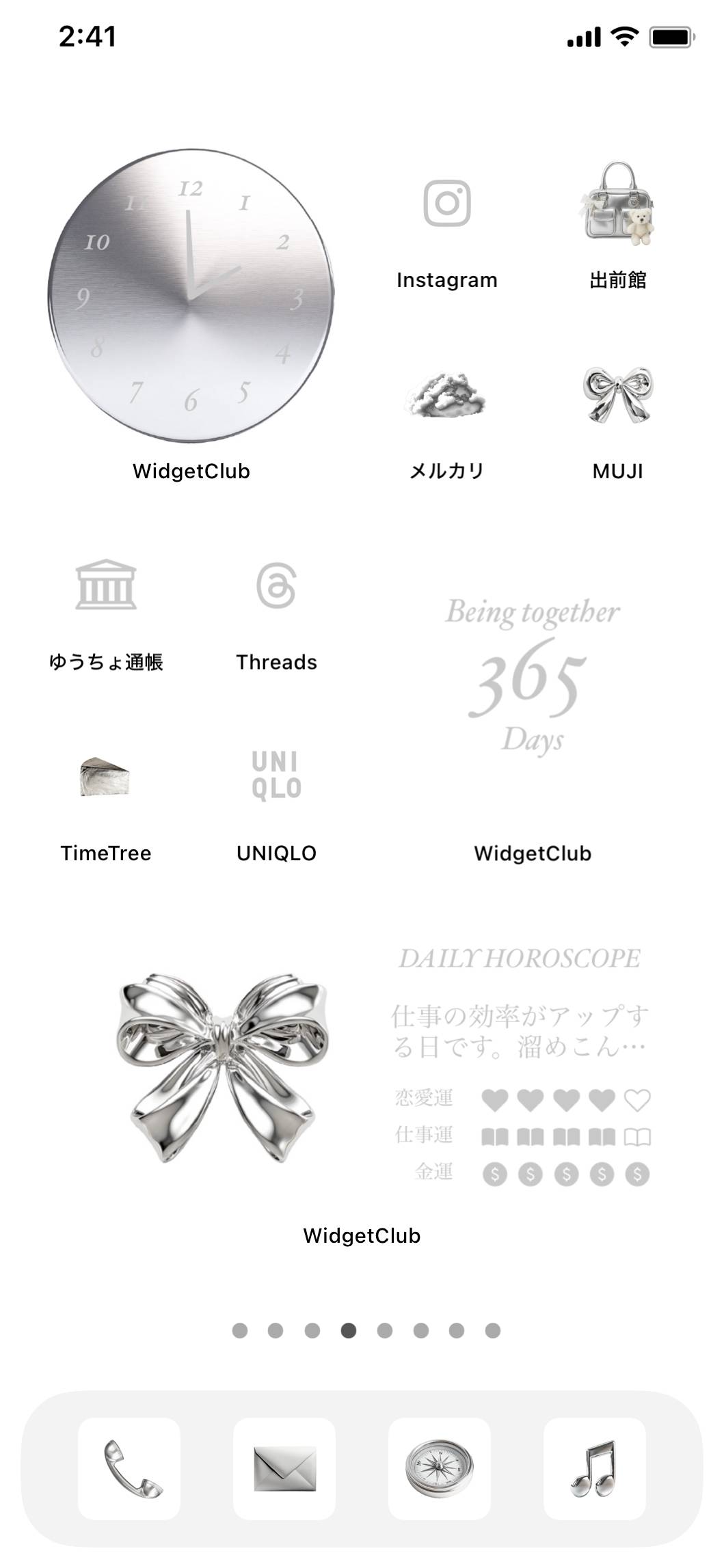Open the music note app in the dock

tap(594, 1468)
